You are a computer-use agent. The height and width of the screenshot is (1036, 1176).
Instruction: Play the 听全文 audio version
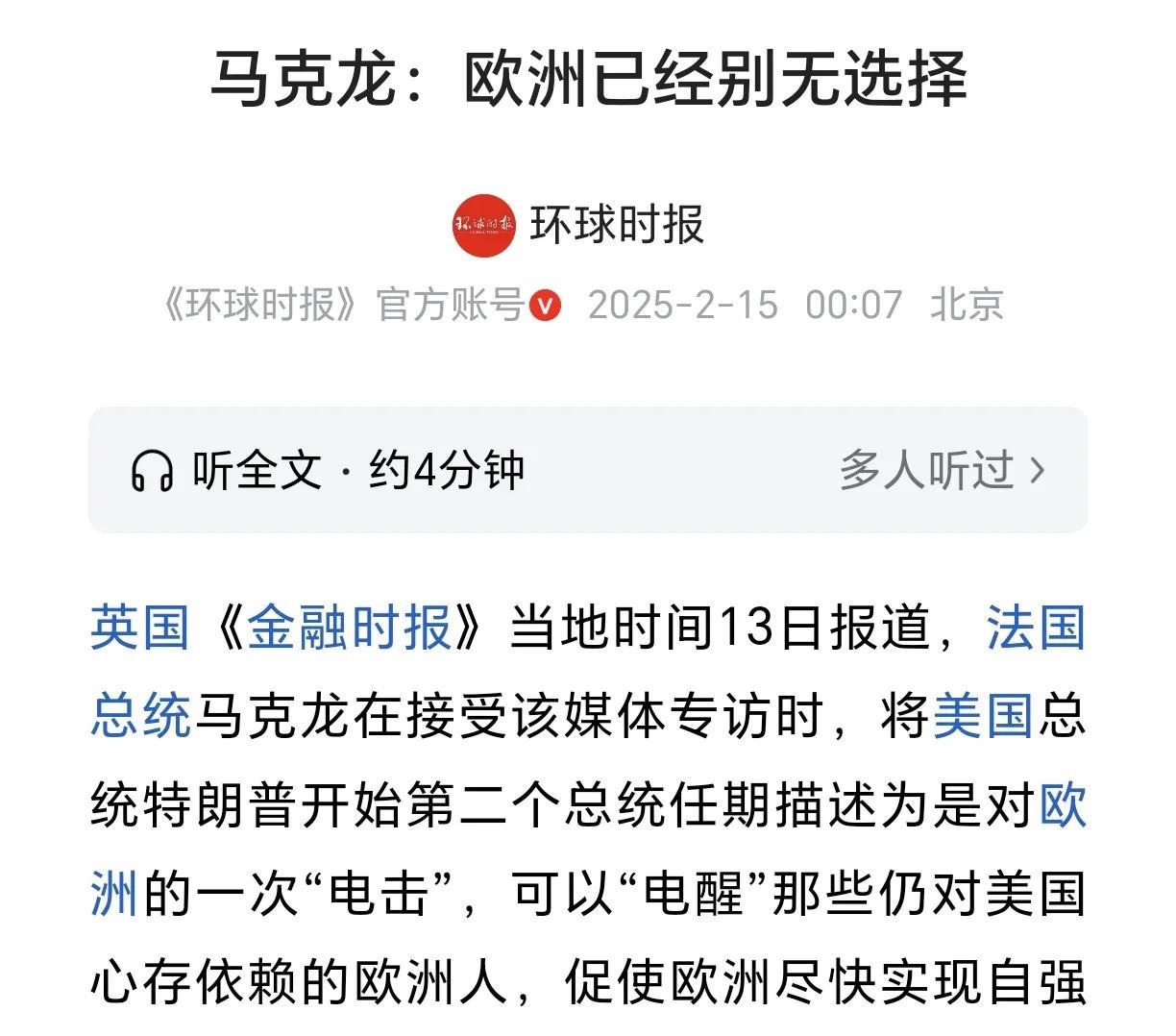[x=327, y=471]
